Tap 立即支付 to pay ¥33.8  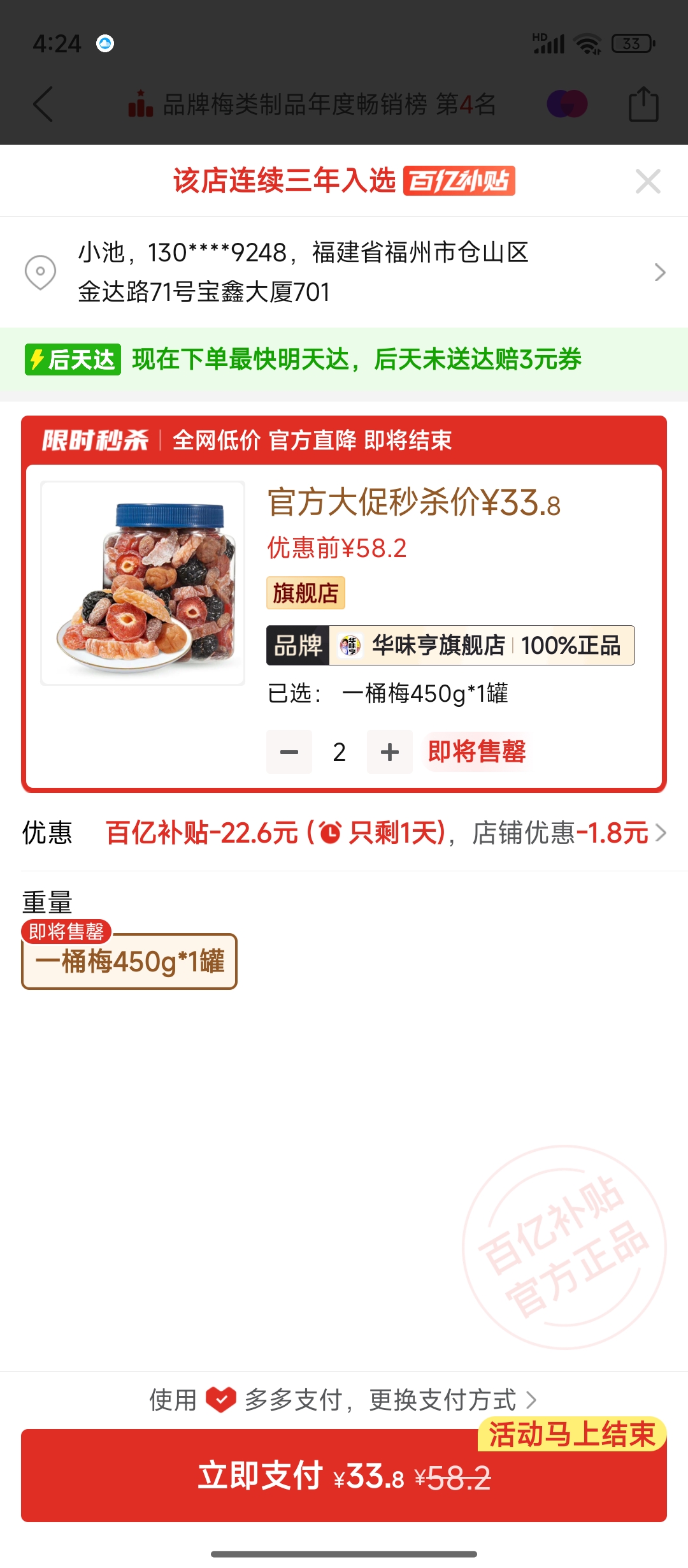(344, 1476)
